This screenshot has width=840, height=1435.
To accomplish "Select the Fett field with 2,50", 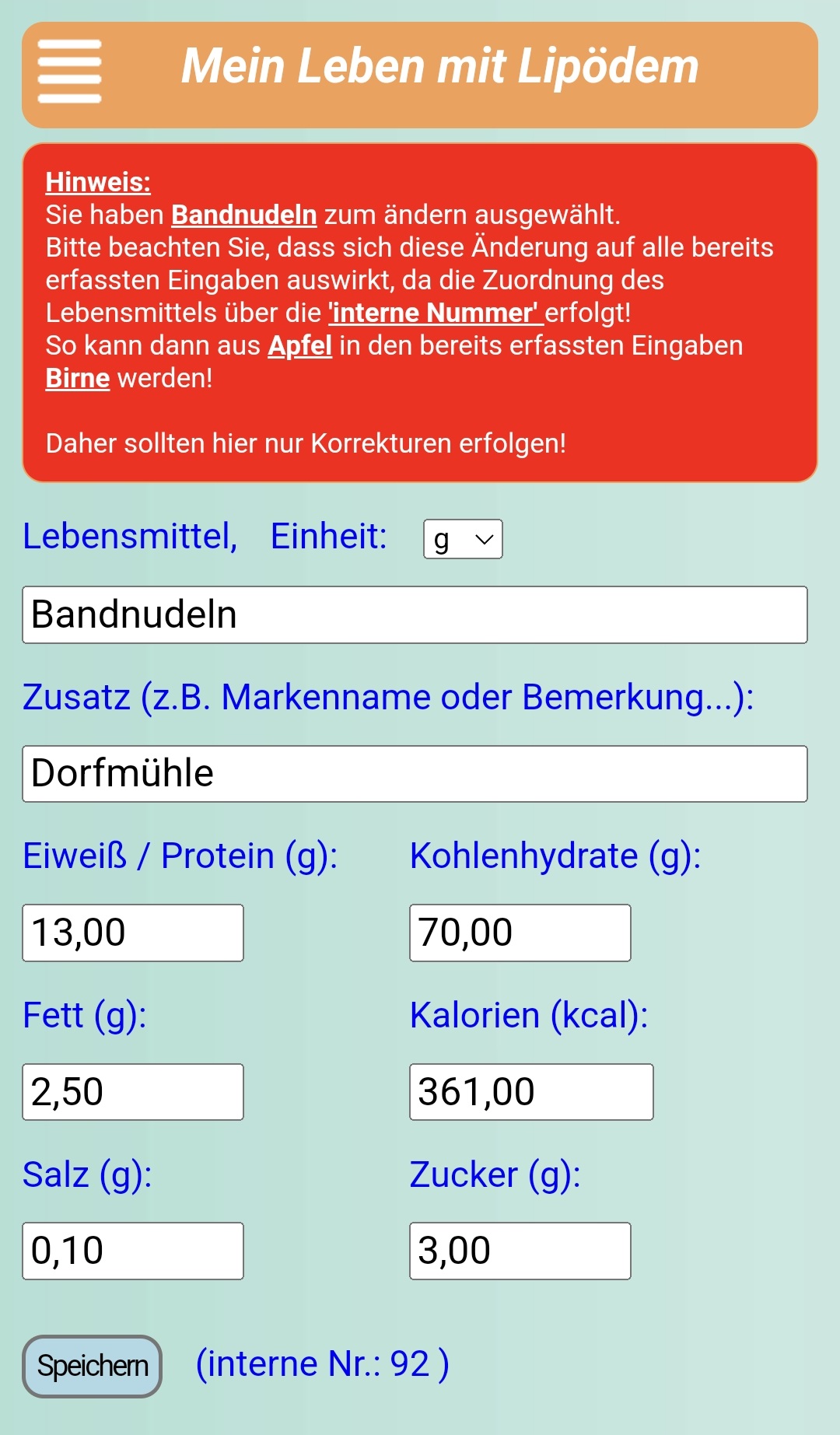I will pos(132,1093).
